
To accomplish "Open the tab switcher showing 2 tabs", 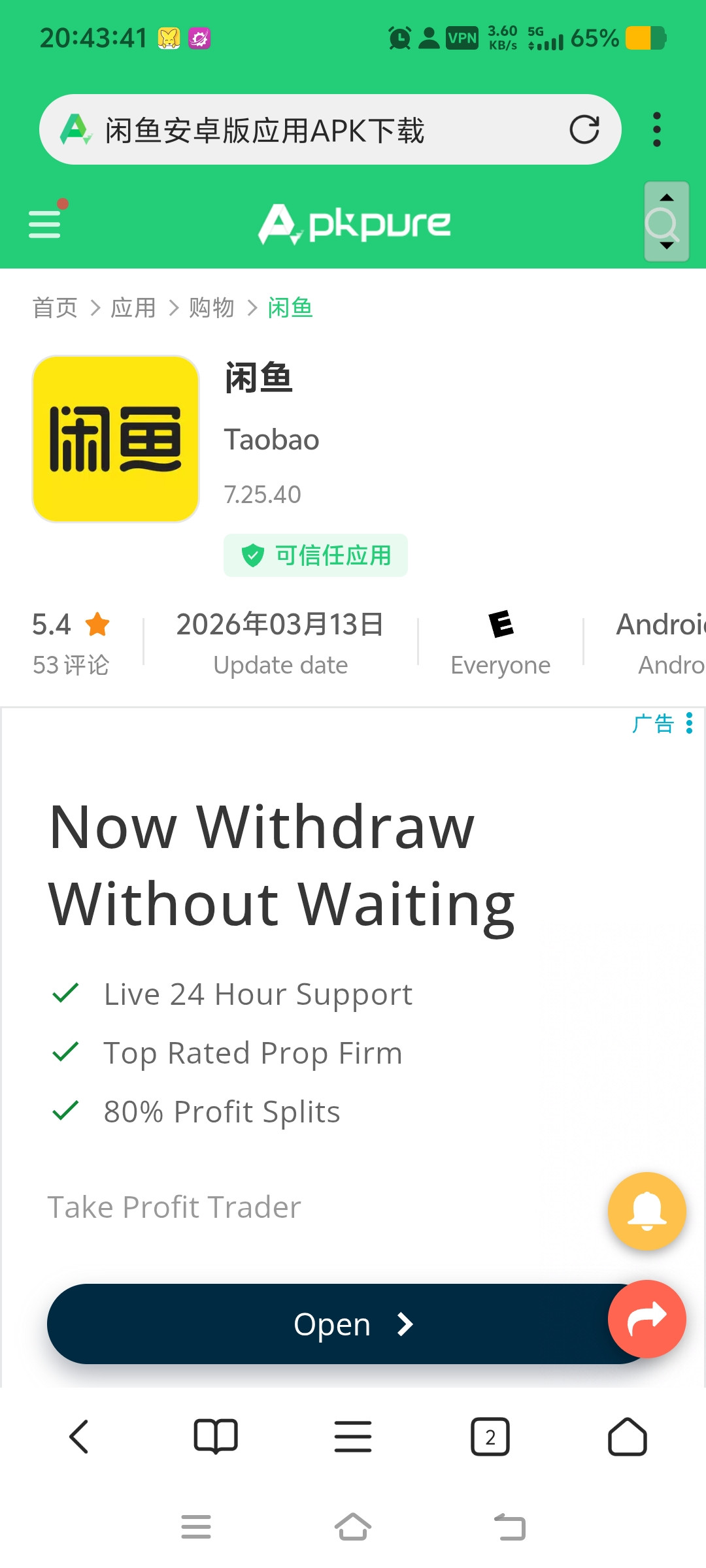I will click(x=490, y=1437).
